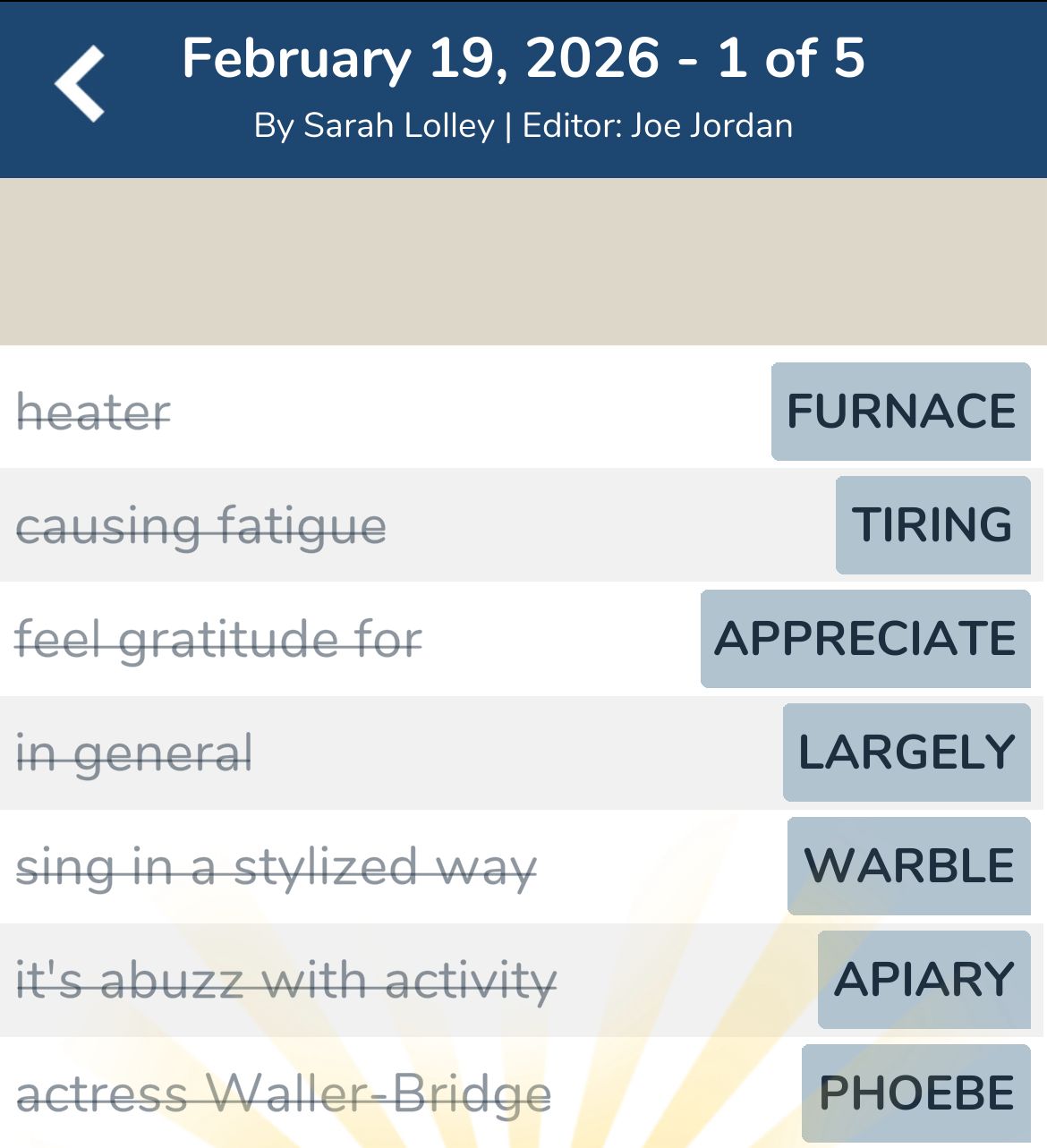The image size is (1047, 1148).
Task: Select the APPRECIATE answer tile
Action: pyautogui.click(x=864, y=639)
